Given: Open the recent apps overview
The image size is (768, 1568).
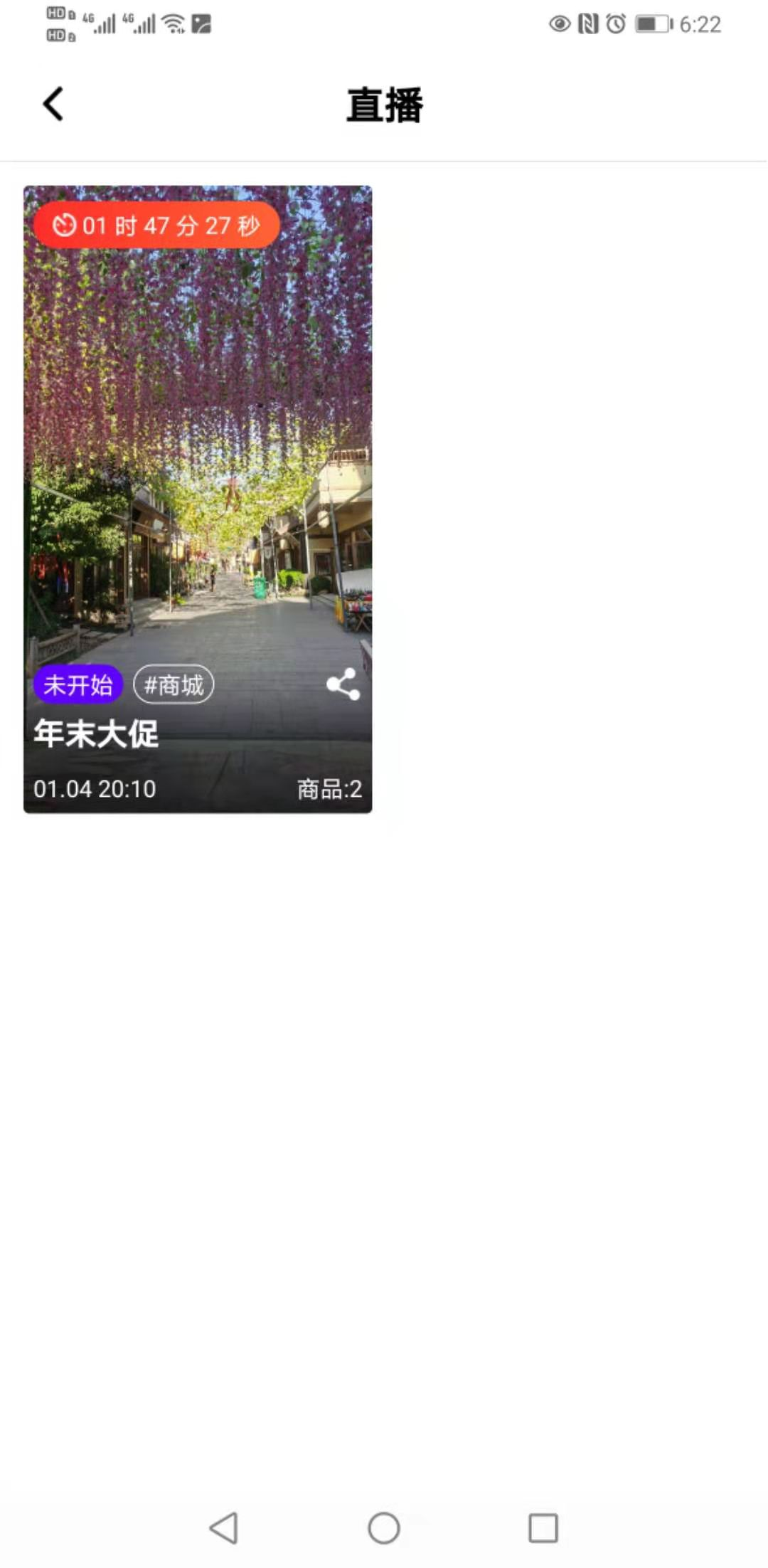Looking at the screenshot, I should click(x=543, y=1527).
